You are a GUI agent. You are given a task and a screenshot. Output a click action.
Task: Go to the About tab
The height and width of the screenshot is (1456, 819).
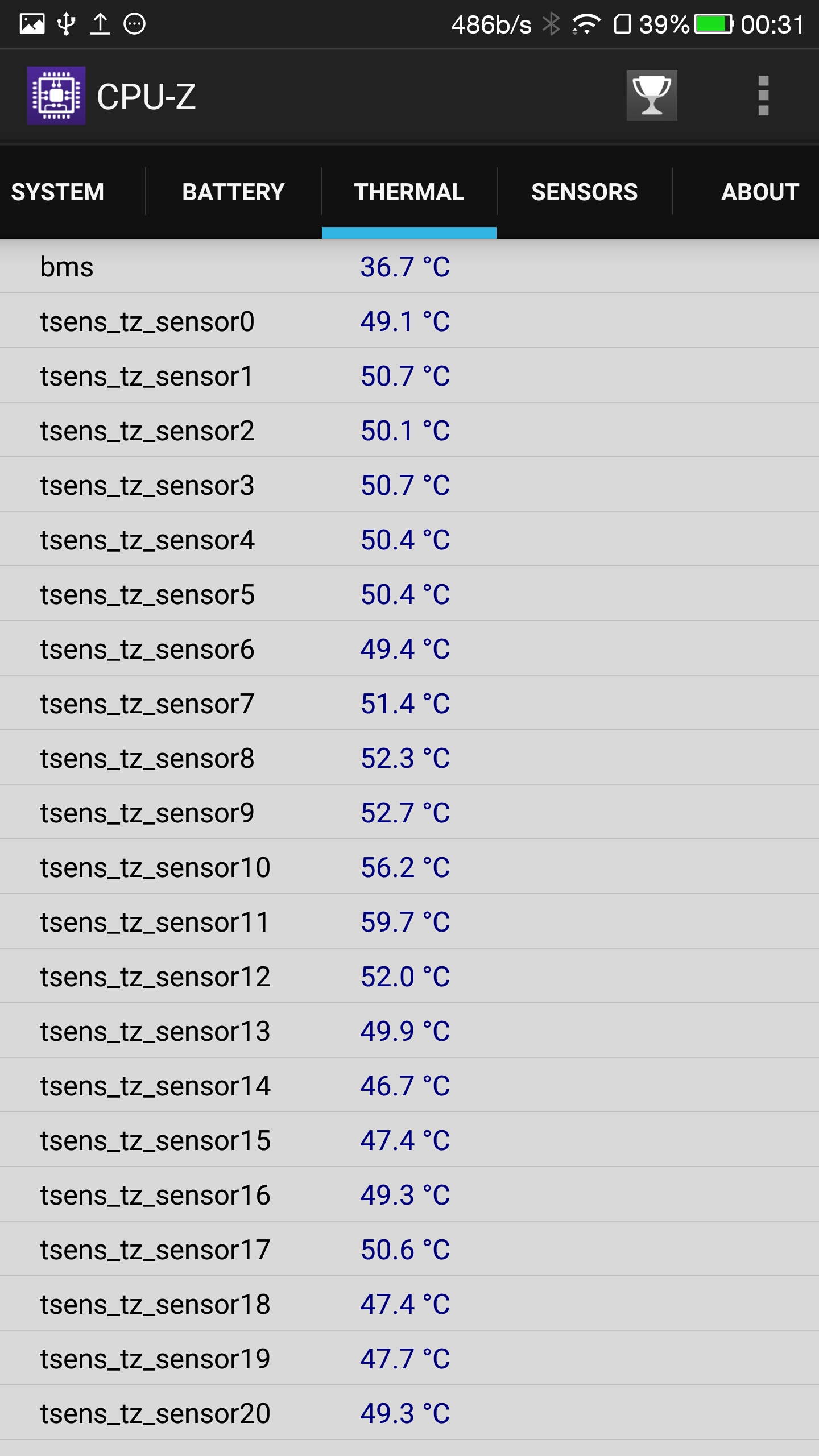pos(760,192)
